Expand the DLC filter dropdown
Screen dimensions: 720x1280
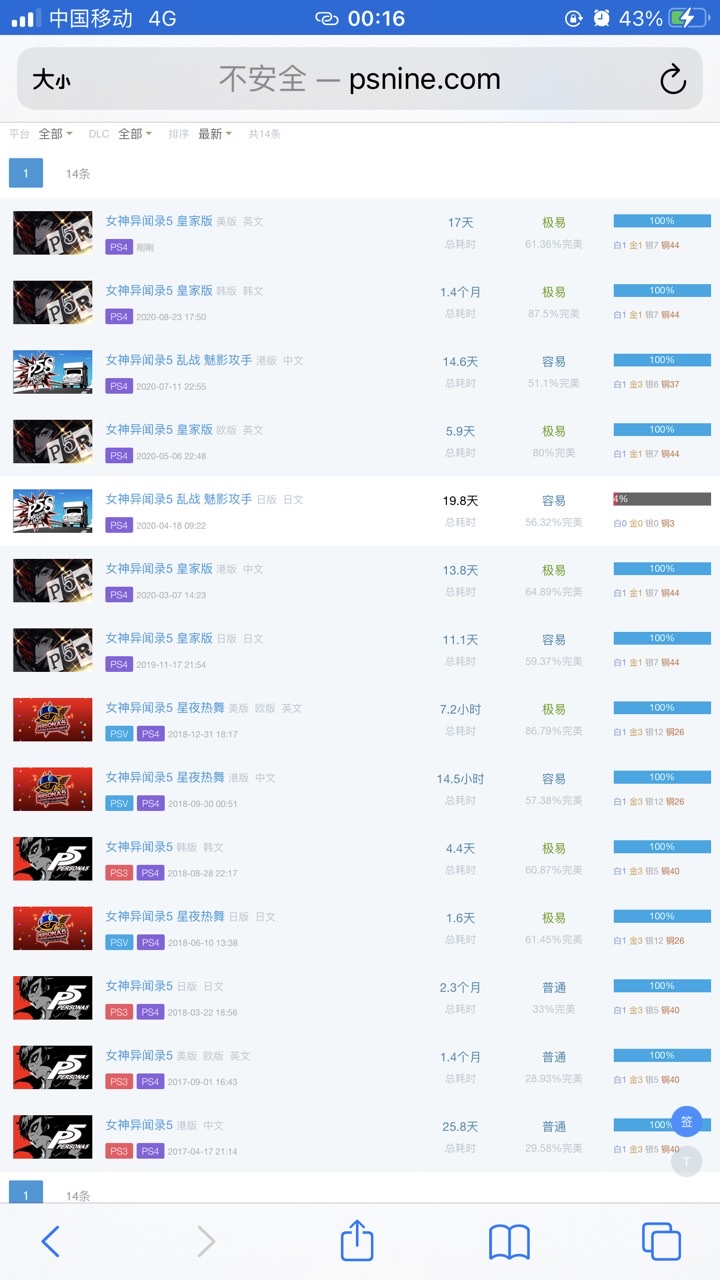135,134
